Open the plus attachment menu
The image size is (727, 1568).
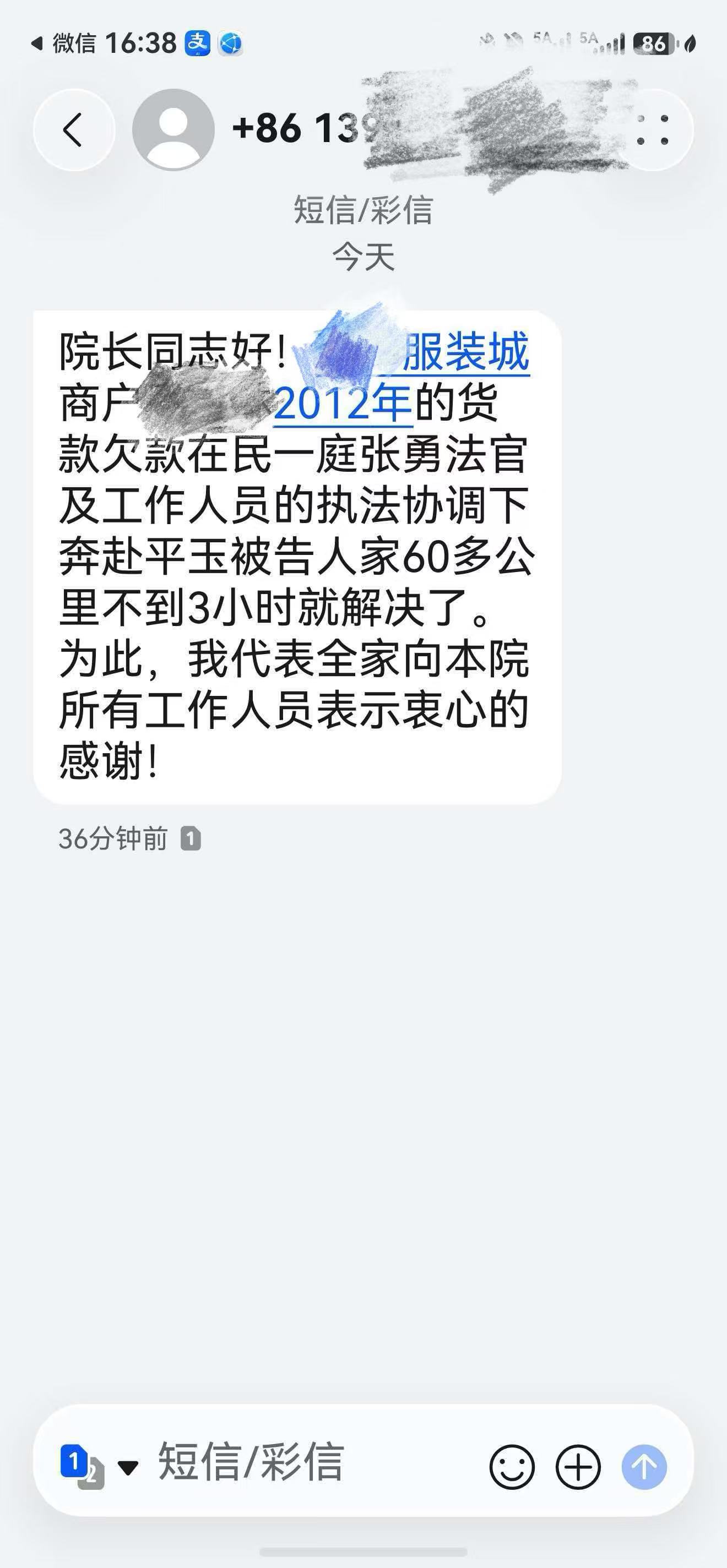(x=578, y=1467)
